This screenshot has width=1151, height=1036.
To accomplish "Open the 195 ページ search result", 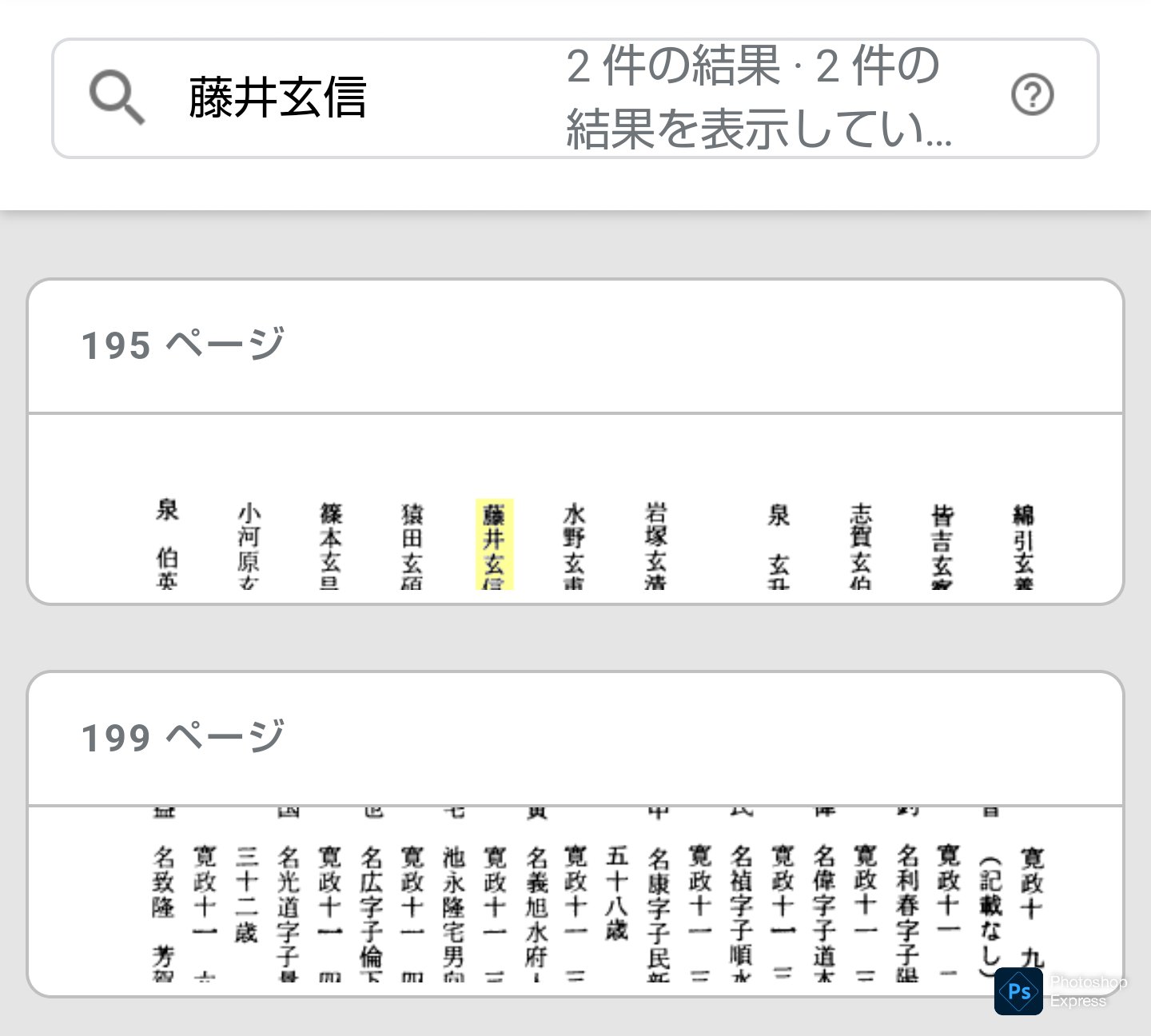I will pyautogui.click(x=575, y=441).
